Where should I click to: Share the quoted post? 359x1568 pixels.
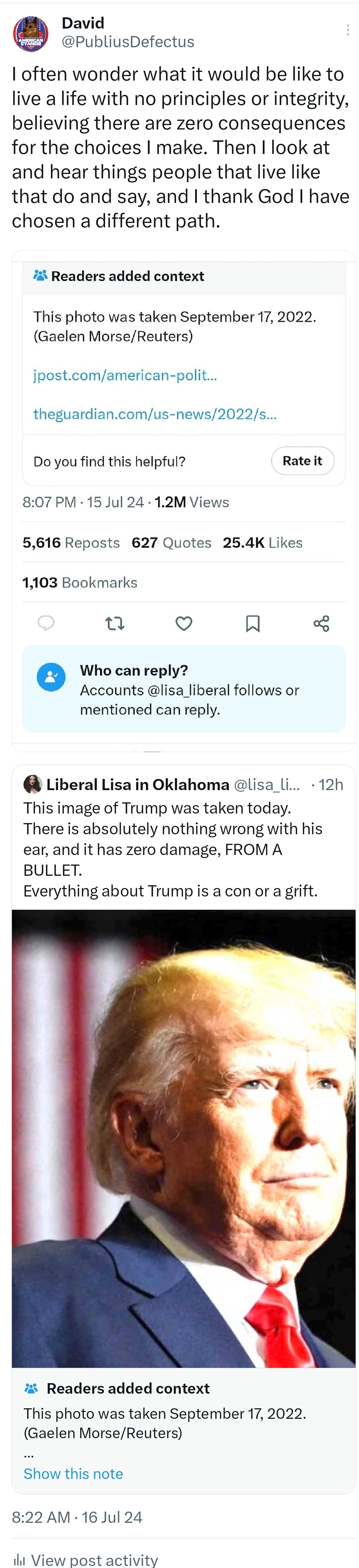[321, 623]
